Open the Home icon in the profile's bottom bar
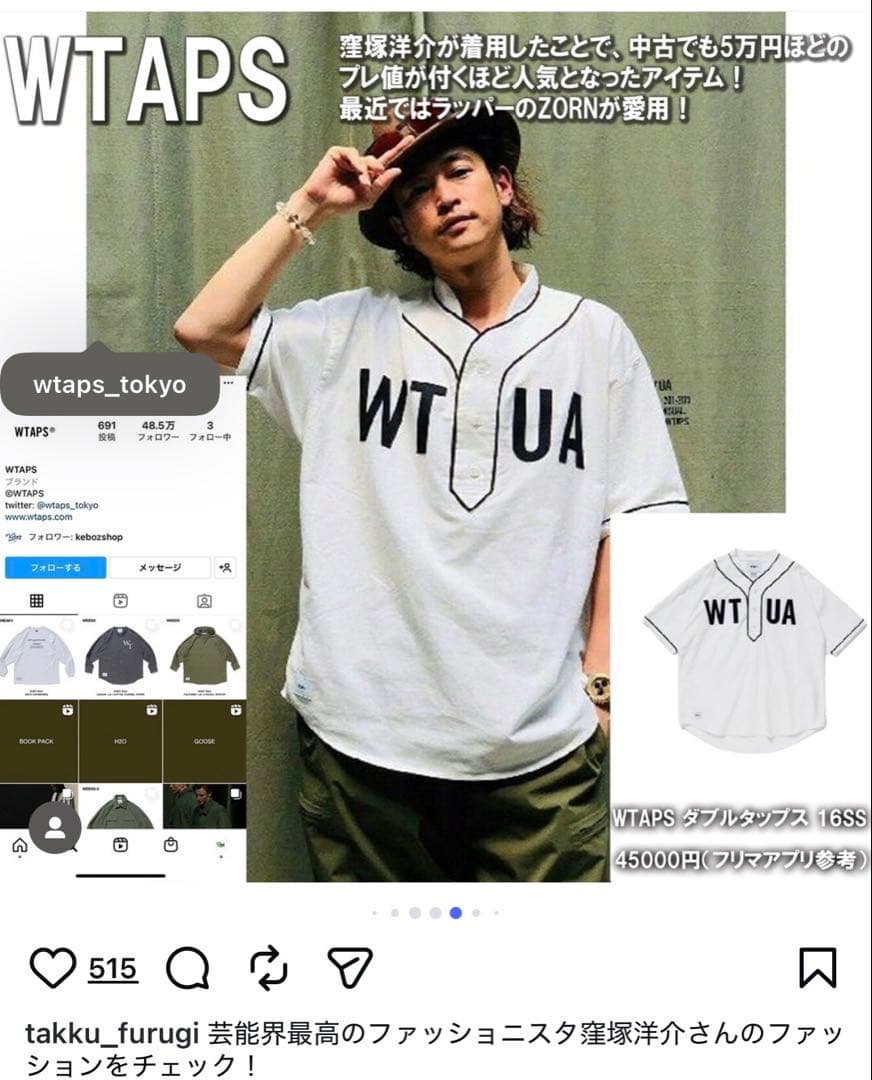Image resolution: width=872 pixels, height=1080 pixels. (x=21, y=846)
